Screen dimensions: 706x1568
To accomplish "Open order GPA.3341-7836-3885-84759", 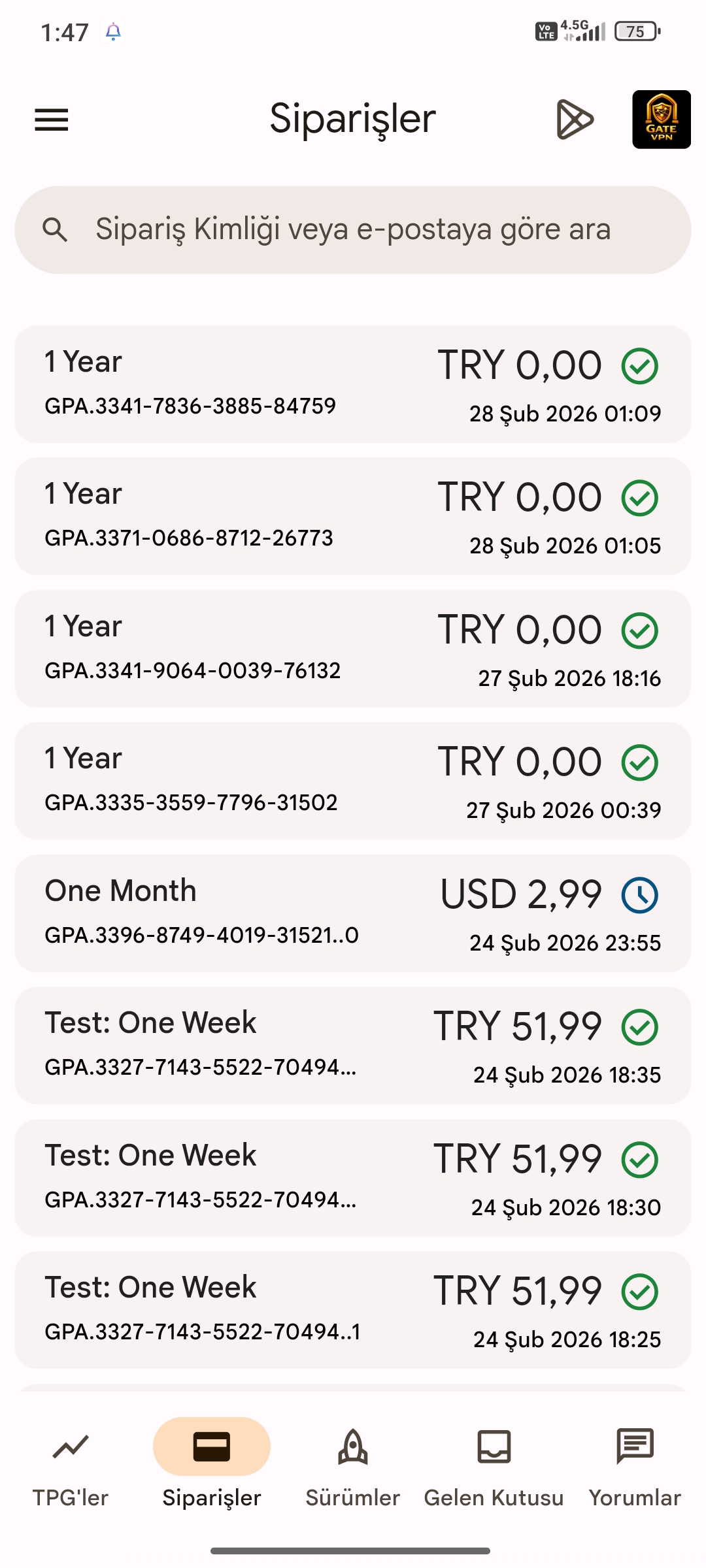I will [x=353, y=384].
